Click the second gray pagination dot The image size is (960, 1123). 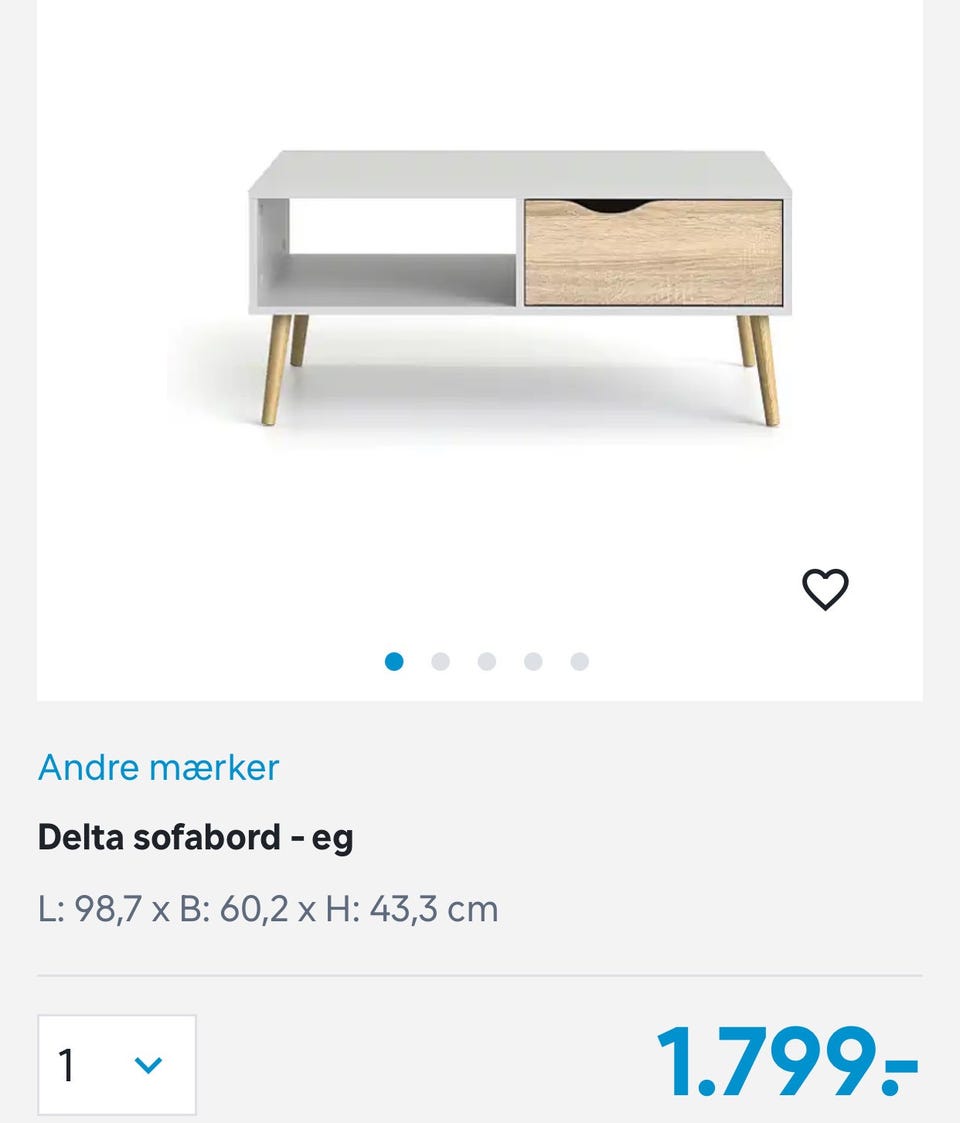tap(440, 660)
